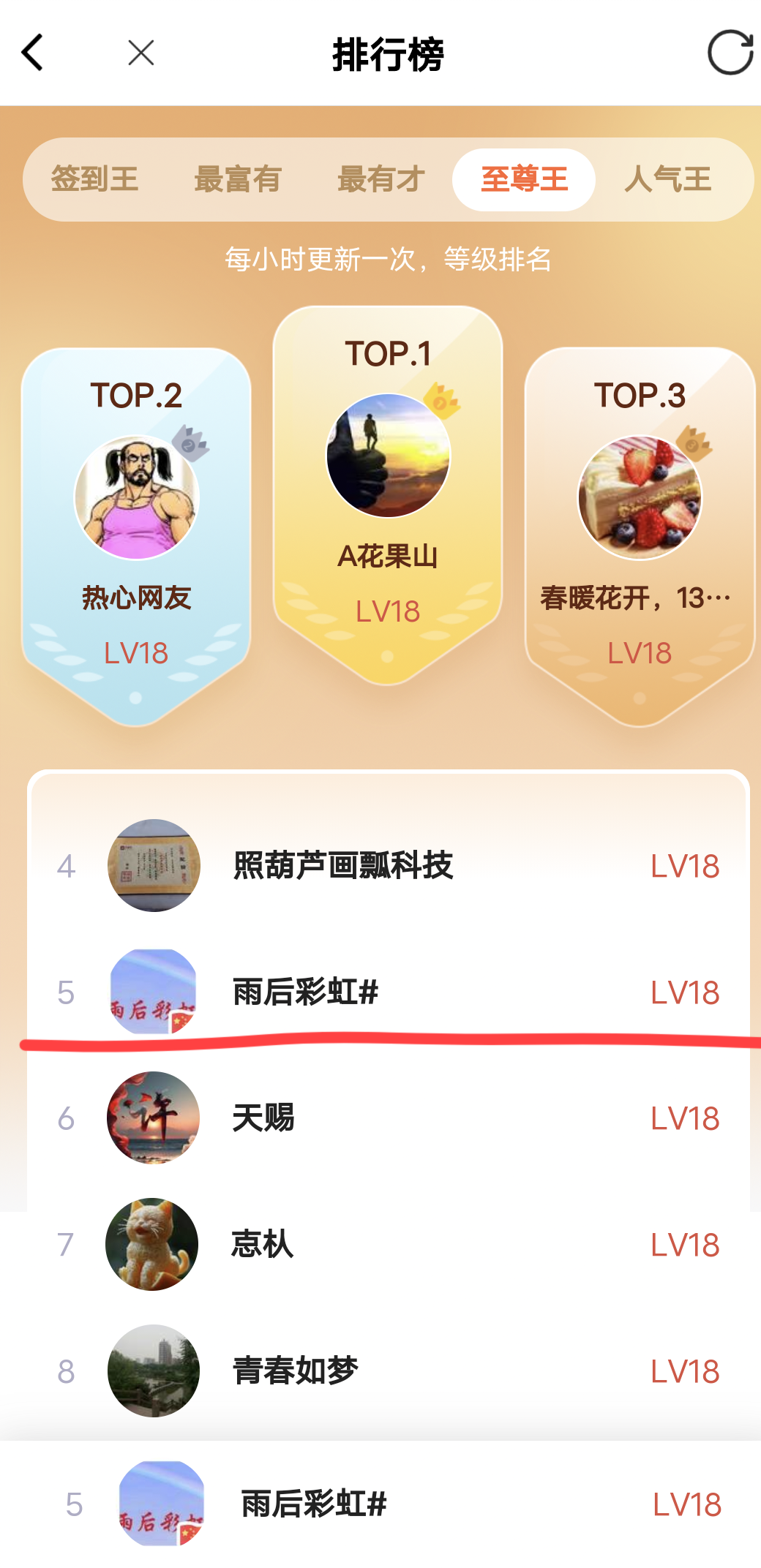The height and width of the screenshot is (1568, 761).
Task: Switch to the 人气王 tab
Action: tap(667, 179)
